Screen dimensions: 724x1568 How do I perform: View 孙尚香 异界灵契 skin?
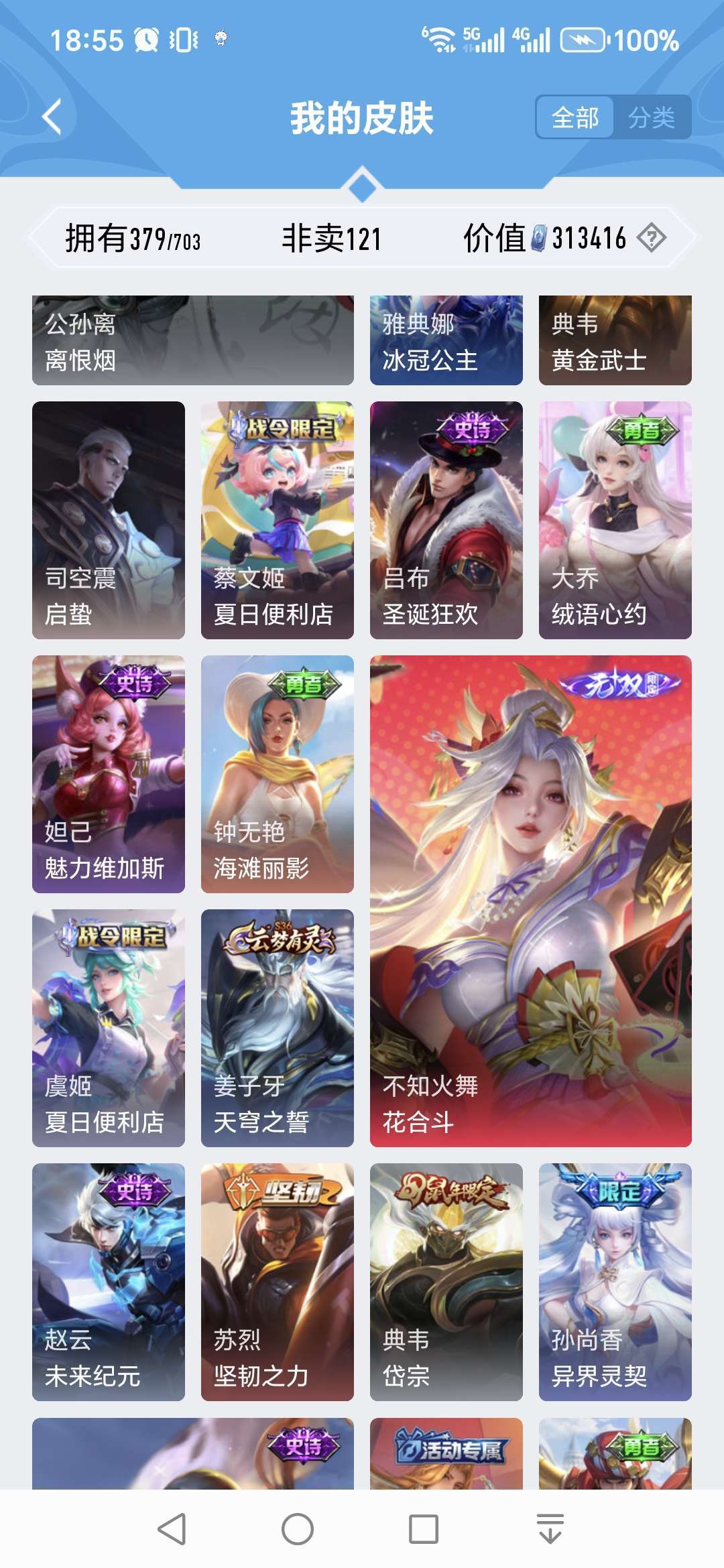(x=615, y=1281)
